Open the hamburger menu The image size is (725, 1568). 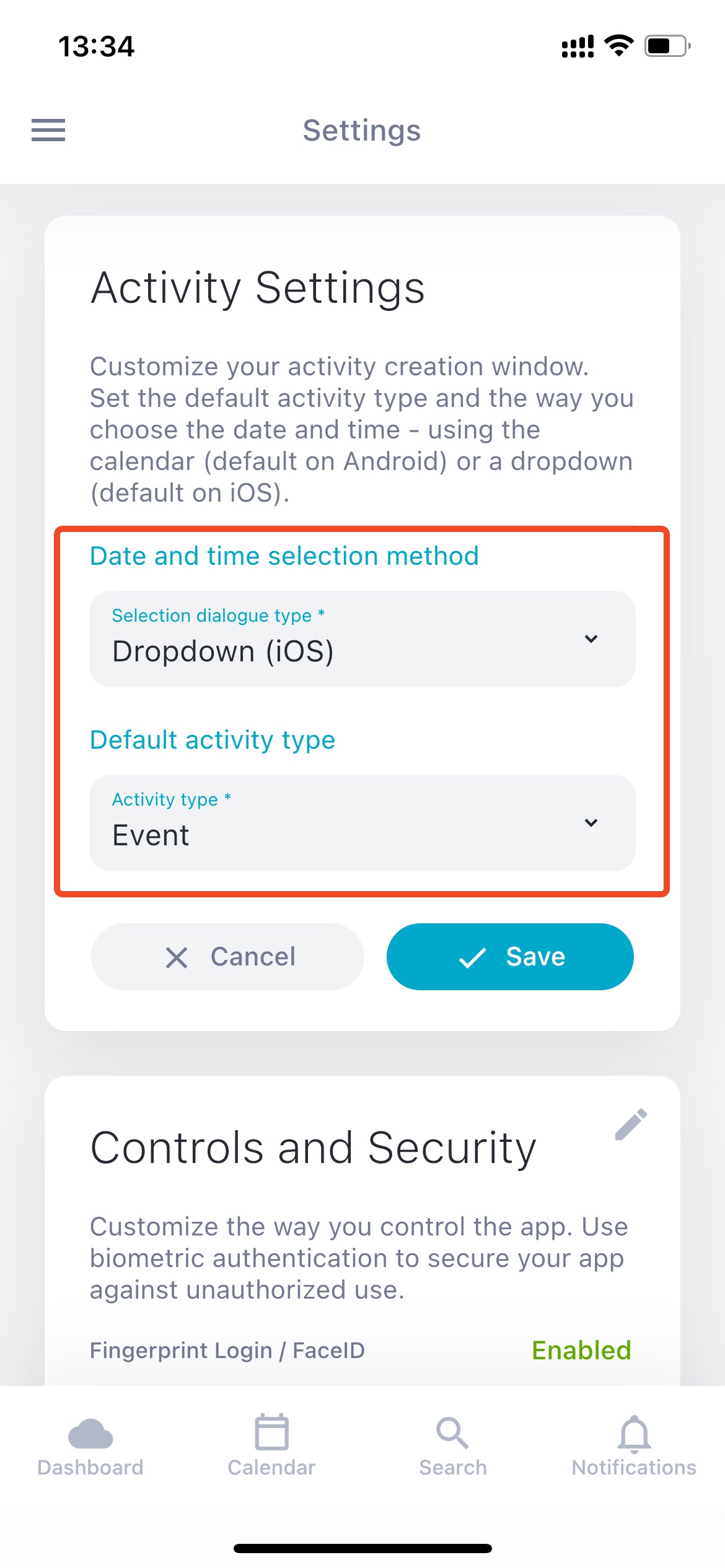(48, 130)
